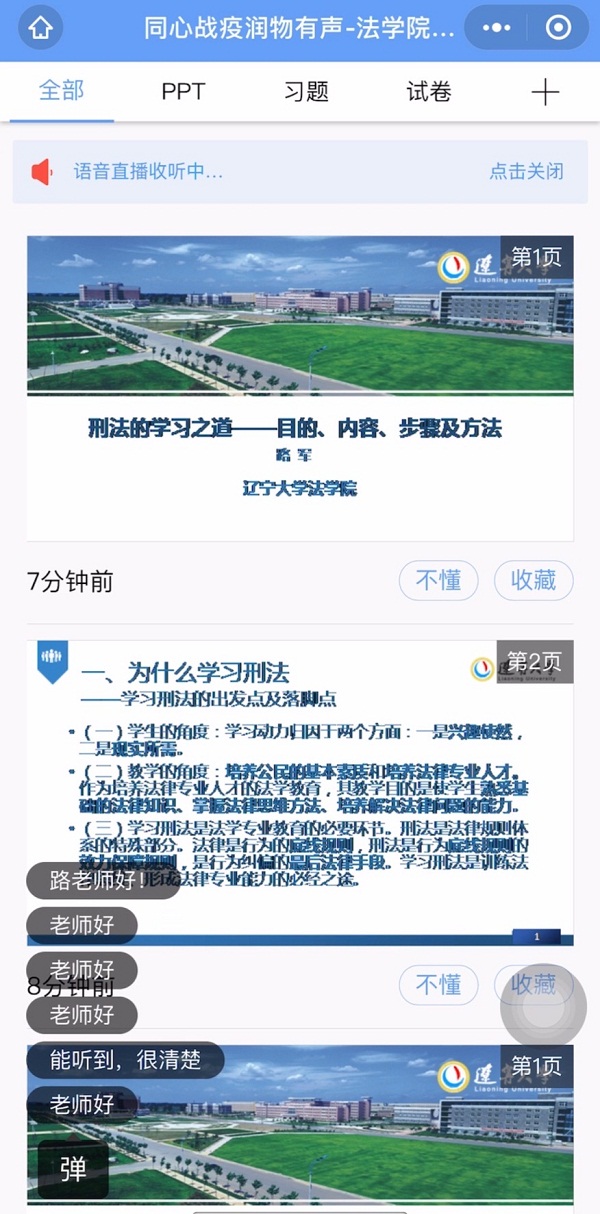Screen dimensions: 600x1214
Task: Open the 试卷 tab
Action: [429, 92]
